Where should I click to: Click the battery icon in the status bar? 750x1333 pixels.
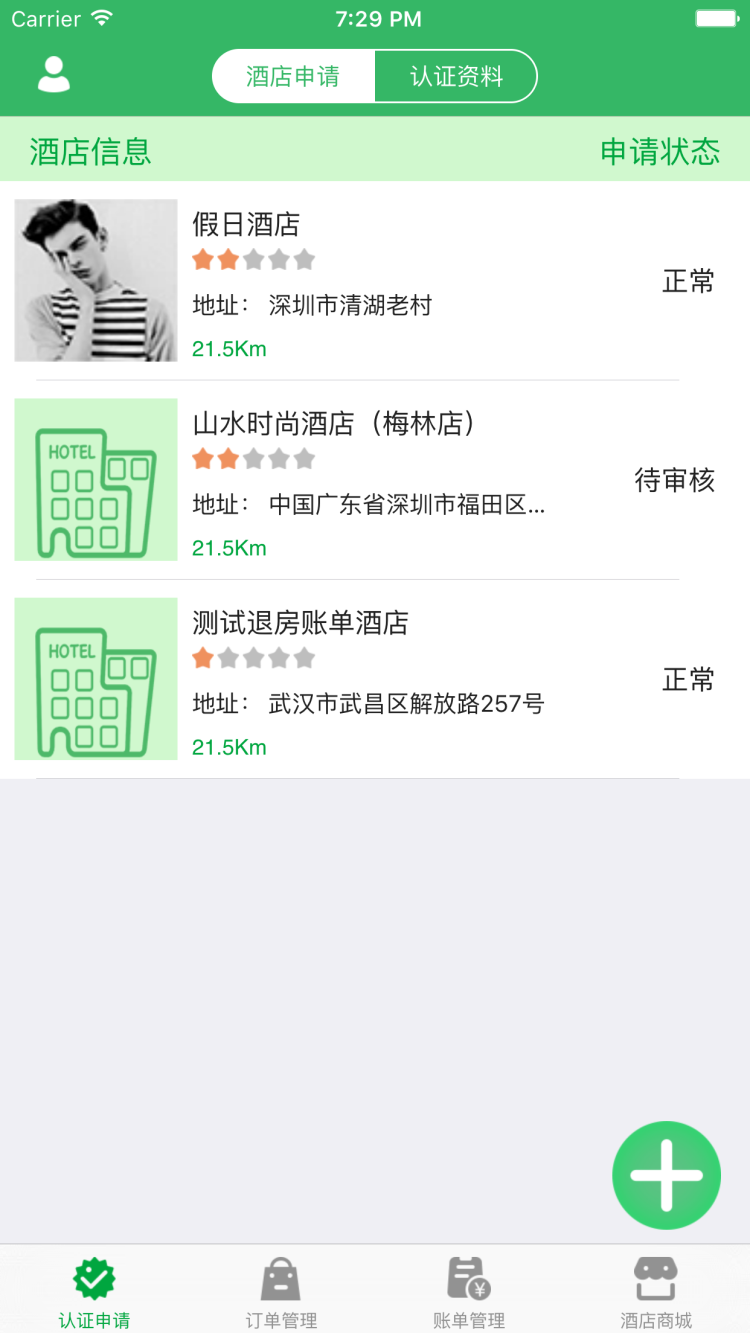(x=716, y=16)
